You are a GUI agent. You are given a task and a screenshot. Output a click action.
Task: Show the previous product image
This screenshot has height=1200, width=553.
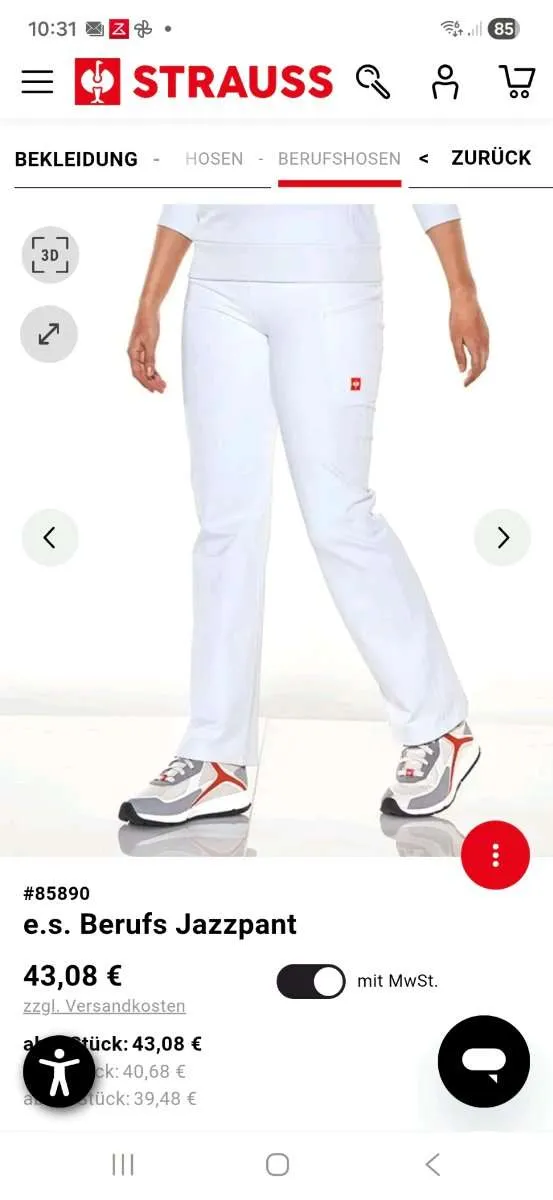pyautogui.click(x=49, y=538)
